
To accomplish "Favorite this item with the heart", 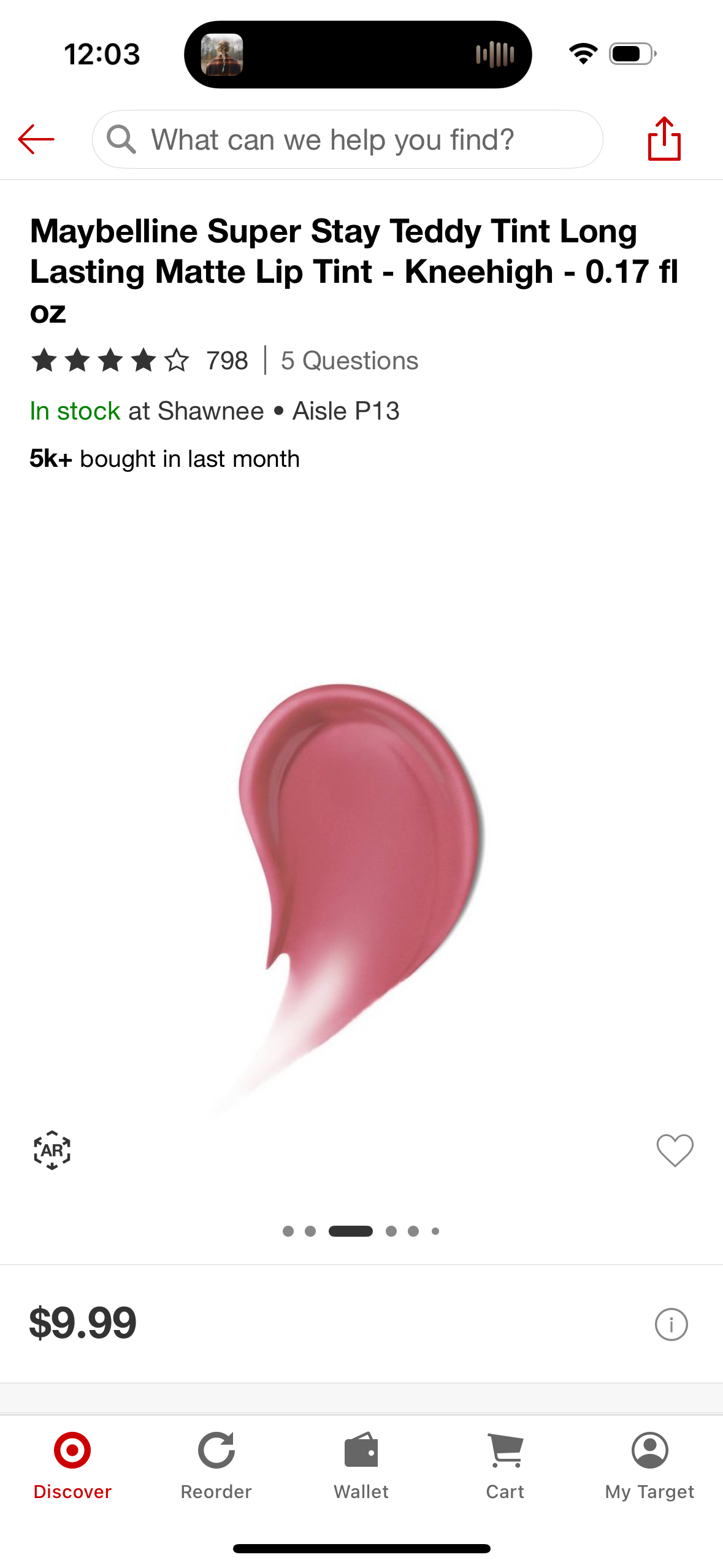I will coord(675,1150).
